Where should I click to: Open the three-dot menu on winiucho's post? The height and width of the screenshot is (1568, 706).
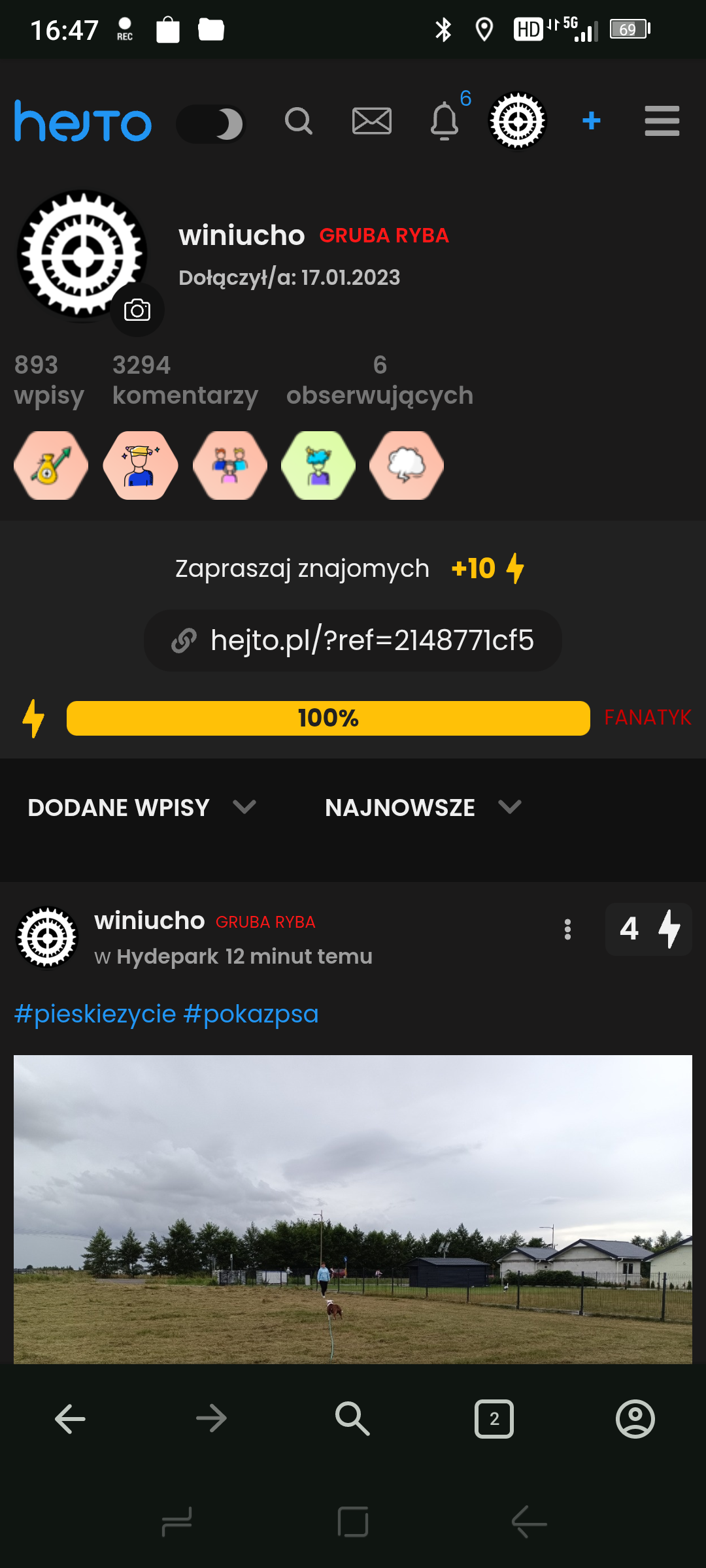pyautogui.click(x=567, y=930)
